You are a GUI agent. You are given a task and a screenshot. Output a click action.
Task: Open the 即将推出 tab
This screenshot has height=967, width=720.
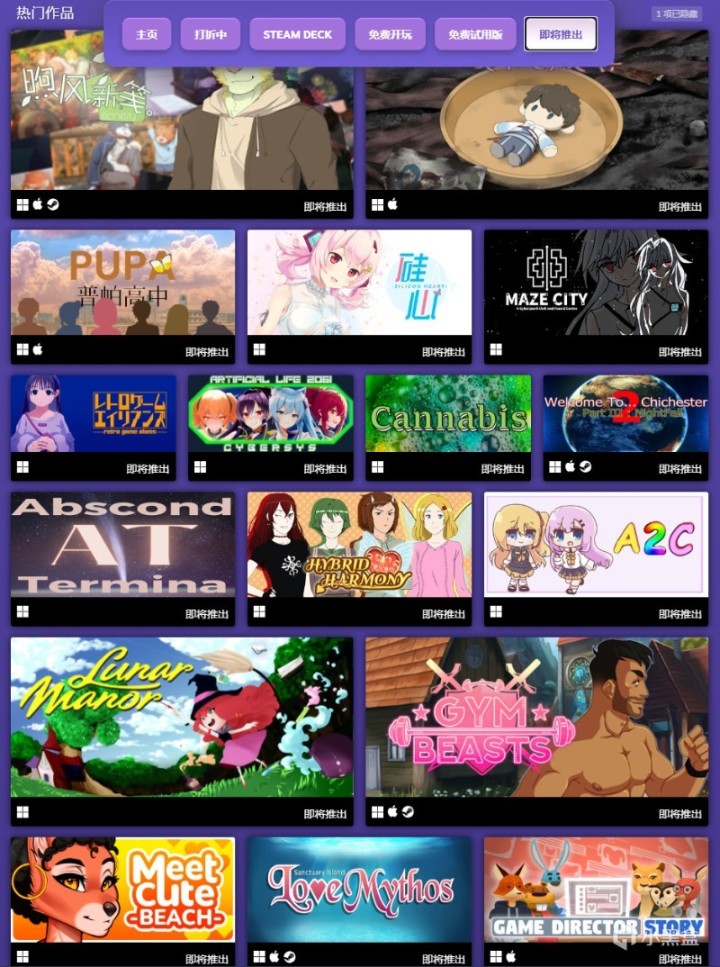tap(561, 34)
